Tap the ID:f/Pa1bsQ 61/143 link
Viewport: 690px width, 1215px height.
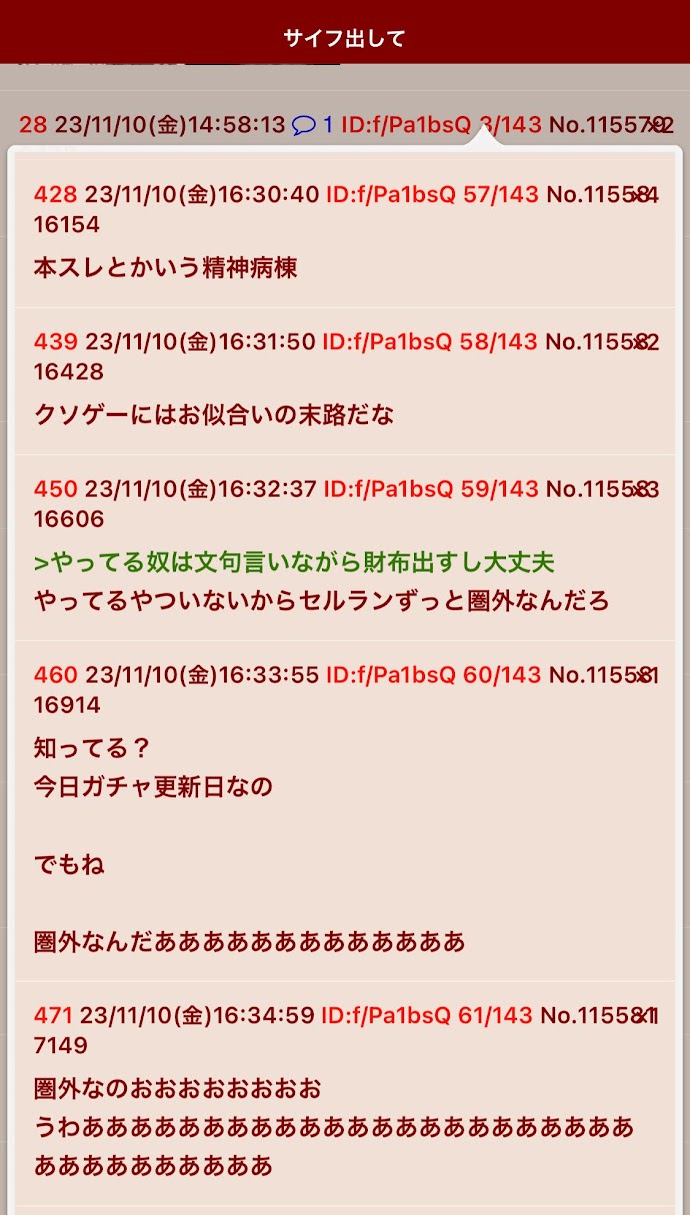[x=426, y=1016]
